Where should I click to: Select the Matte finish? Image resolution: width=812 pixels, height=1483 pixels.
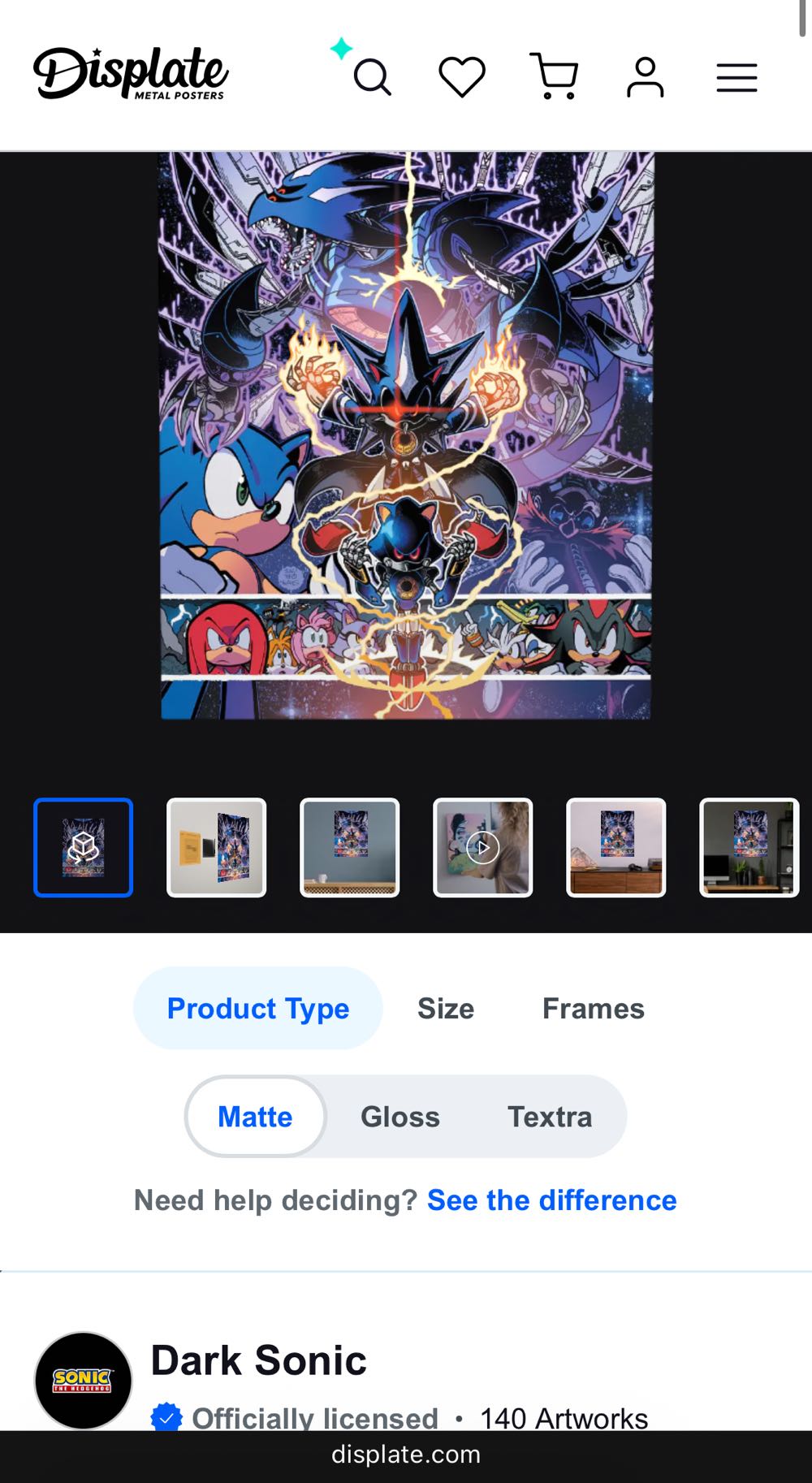tap(255, 1116)
